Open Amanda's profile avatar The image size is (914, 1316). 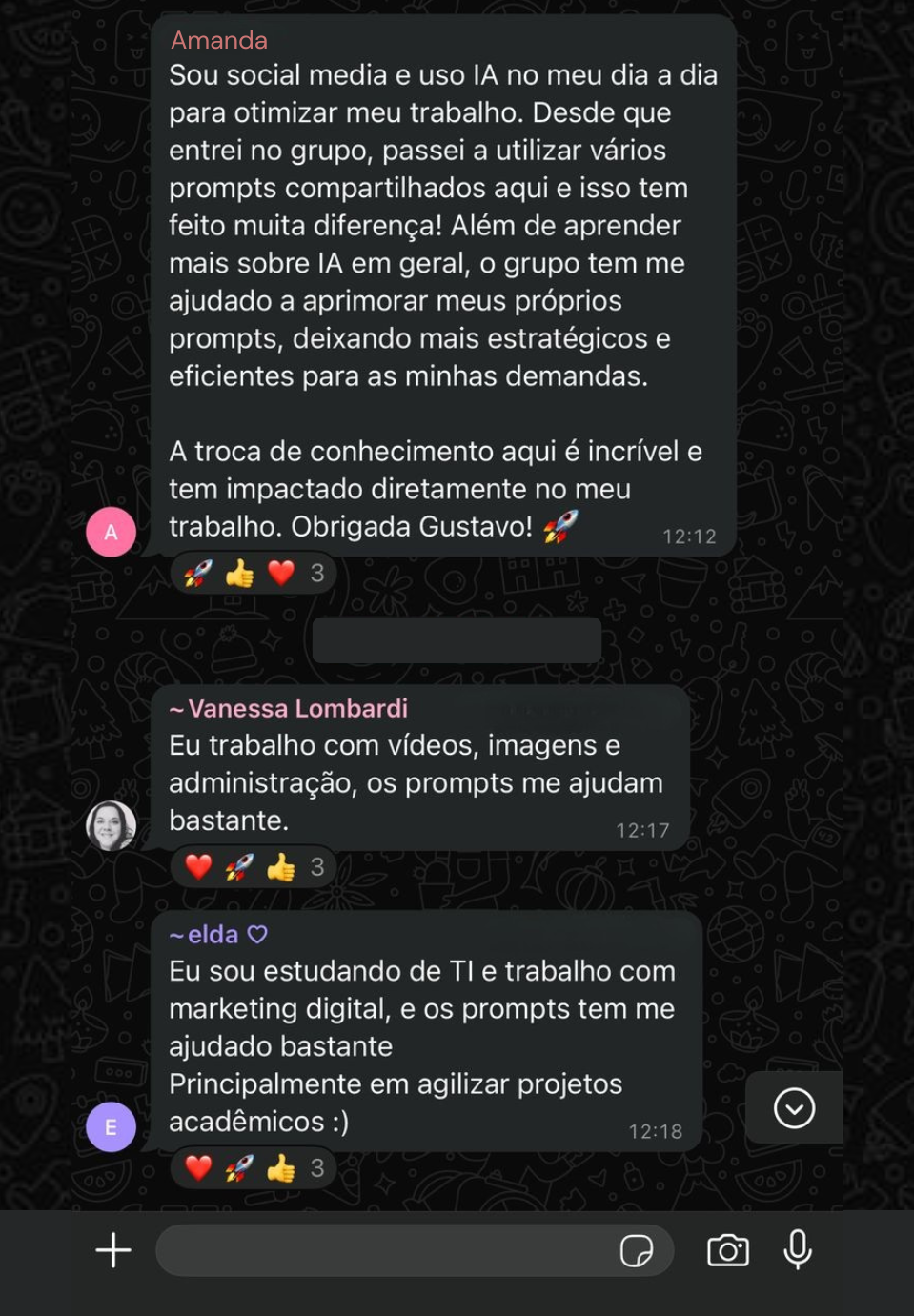point(111,532)
